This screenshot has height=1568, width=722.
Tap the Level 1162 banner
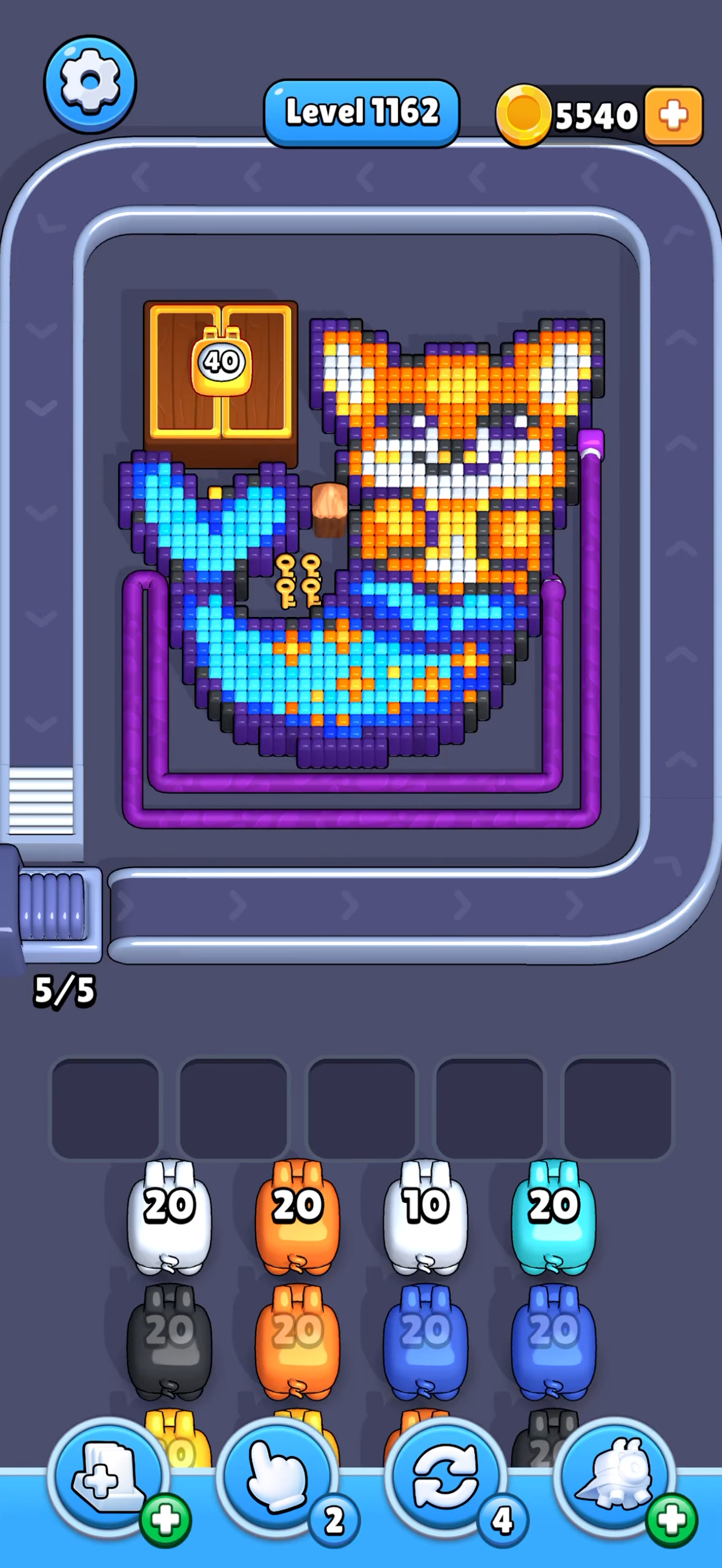[362, 113]
